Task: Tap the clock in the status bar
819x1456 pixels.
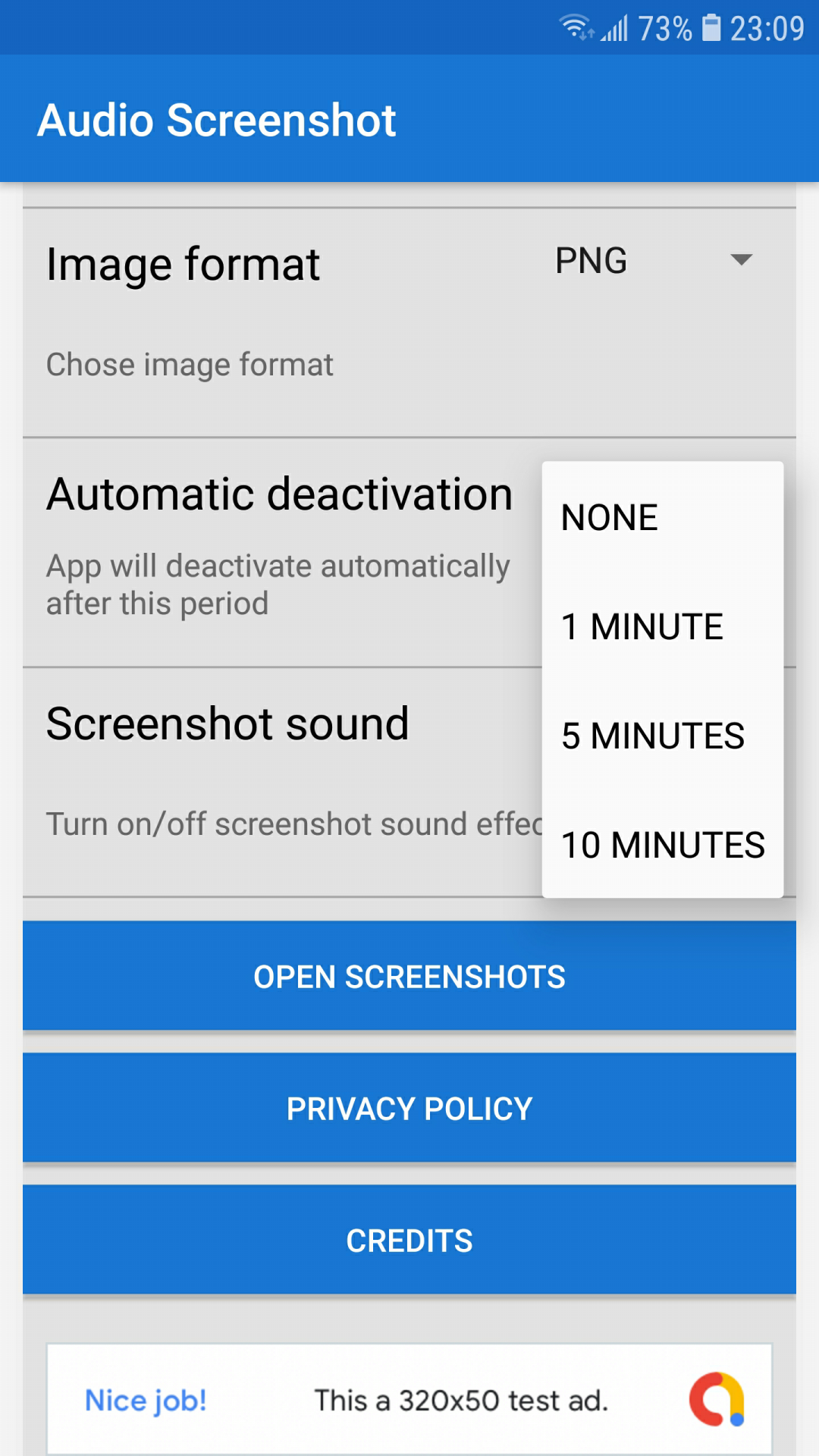Action: click(766, 27)
